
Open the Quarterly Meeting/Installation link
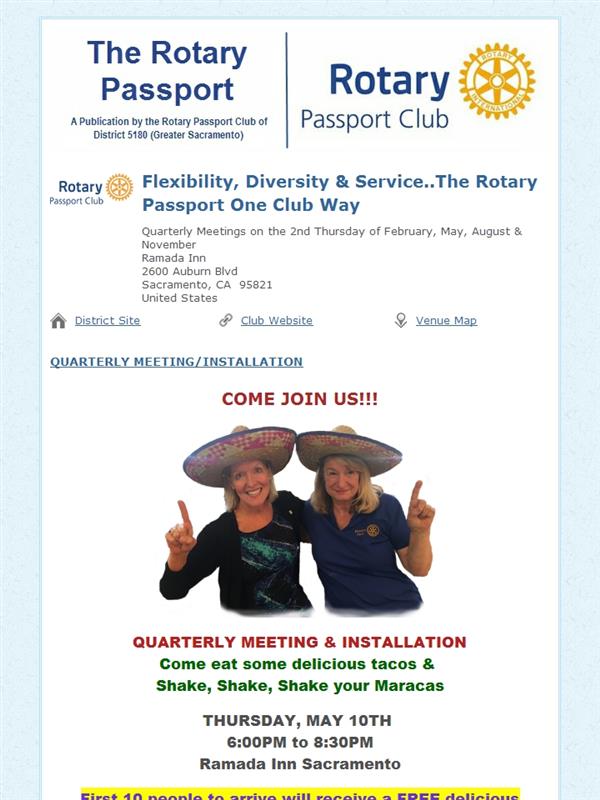176,362
